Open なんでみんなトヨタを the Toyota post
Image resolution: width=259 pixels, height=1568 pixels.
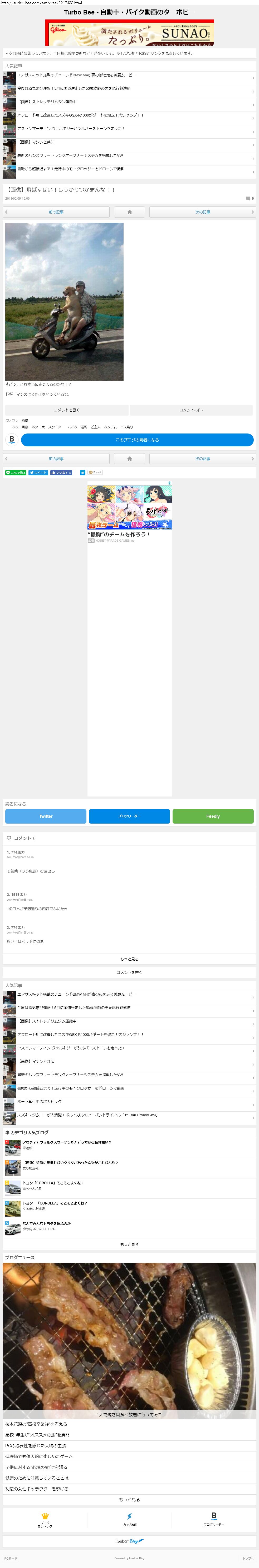46,1223
